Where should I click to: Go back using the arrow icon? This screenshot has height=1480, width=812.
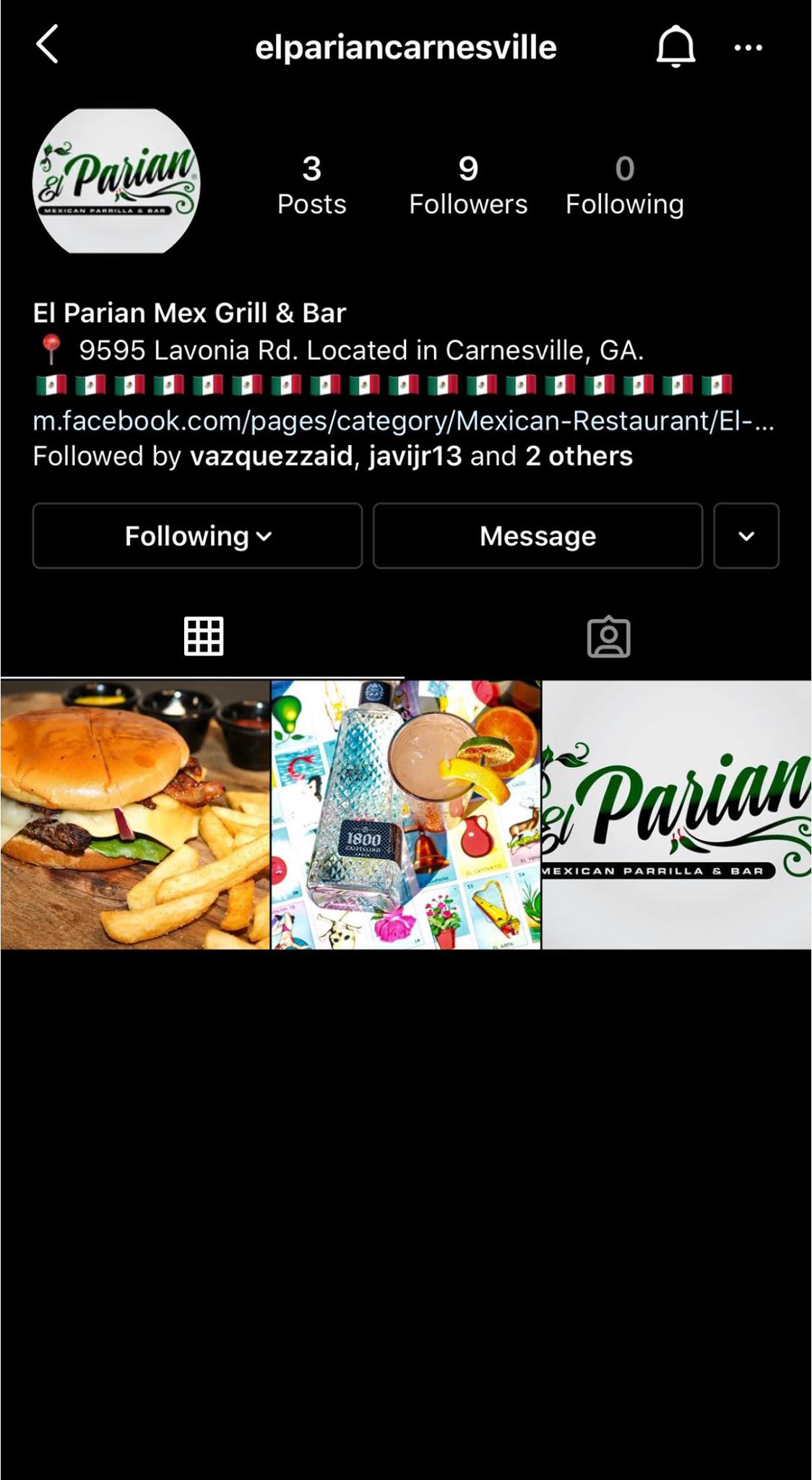pyautogui.click(x=48, y=45)
